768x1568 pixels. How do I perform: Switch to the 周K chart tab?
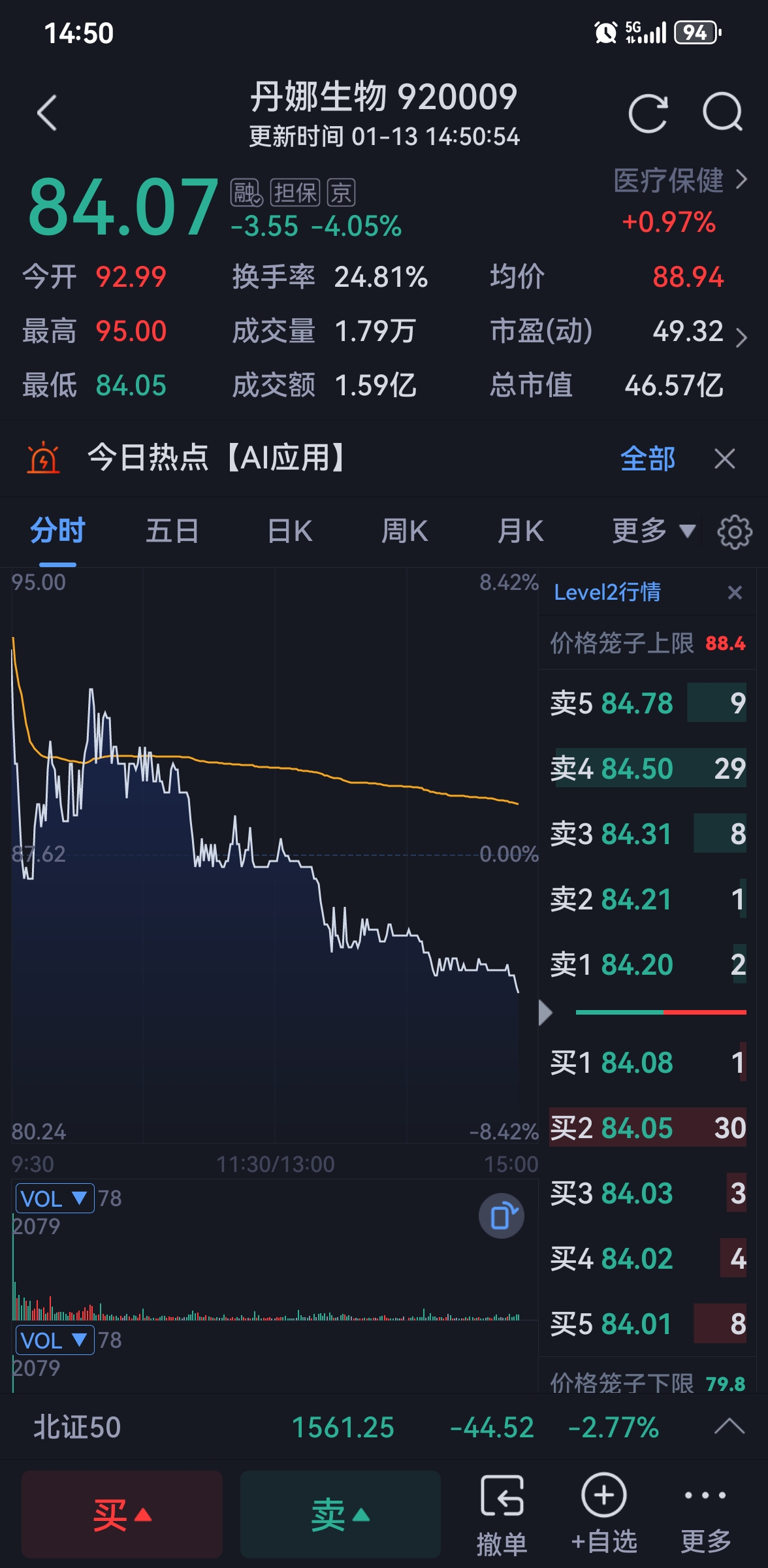coord(404,531)
